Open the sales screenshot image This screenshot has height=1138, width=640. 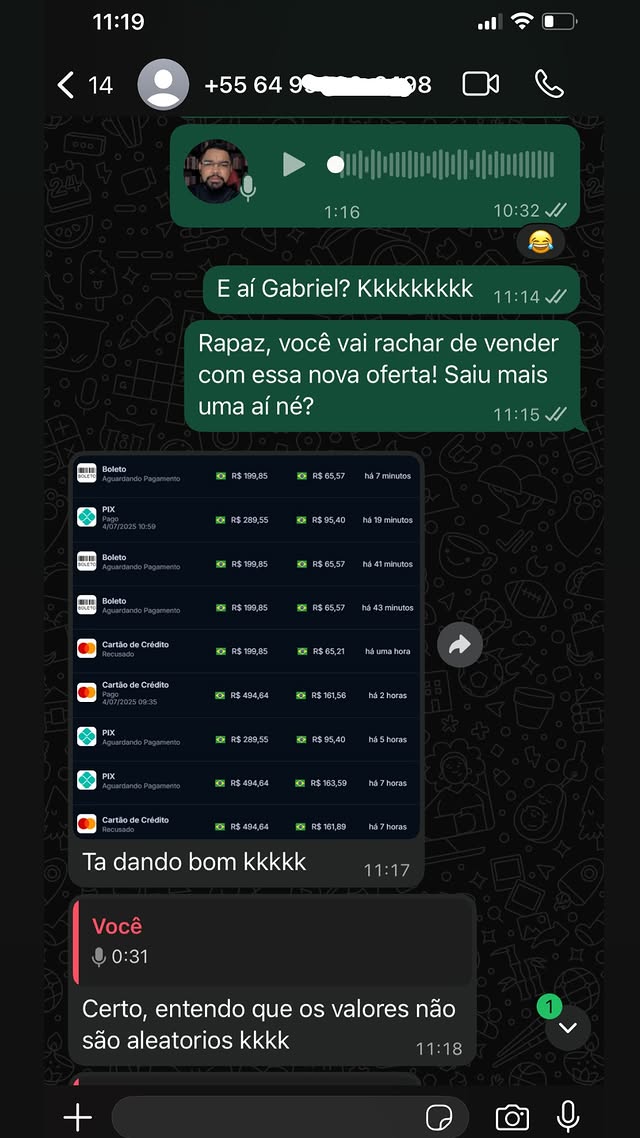point(246,648)
